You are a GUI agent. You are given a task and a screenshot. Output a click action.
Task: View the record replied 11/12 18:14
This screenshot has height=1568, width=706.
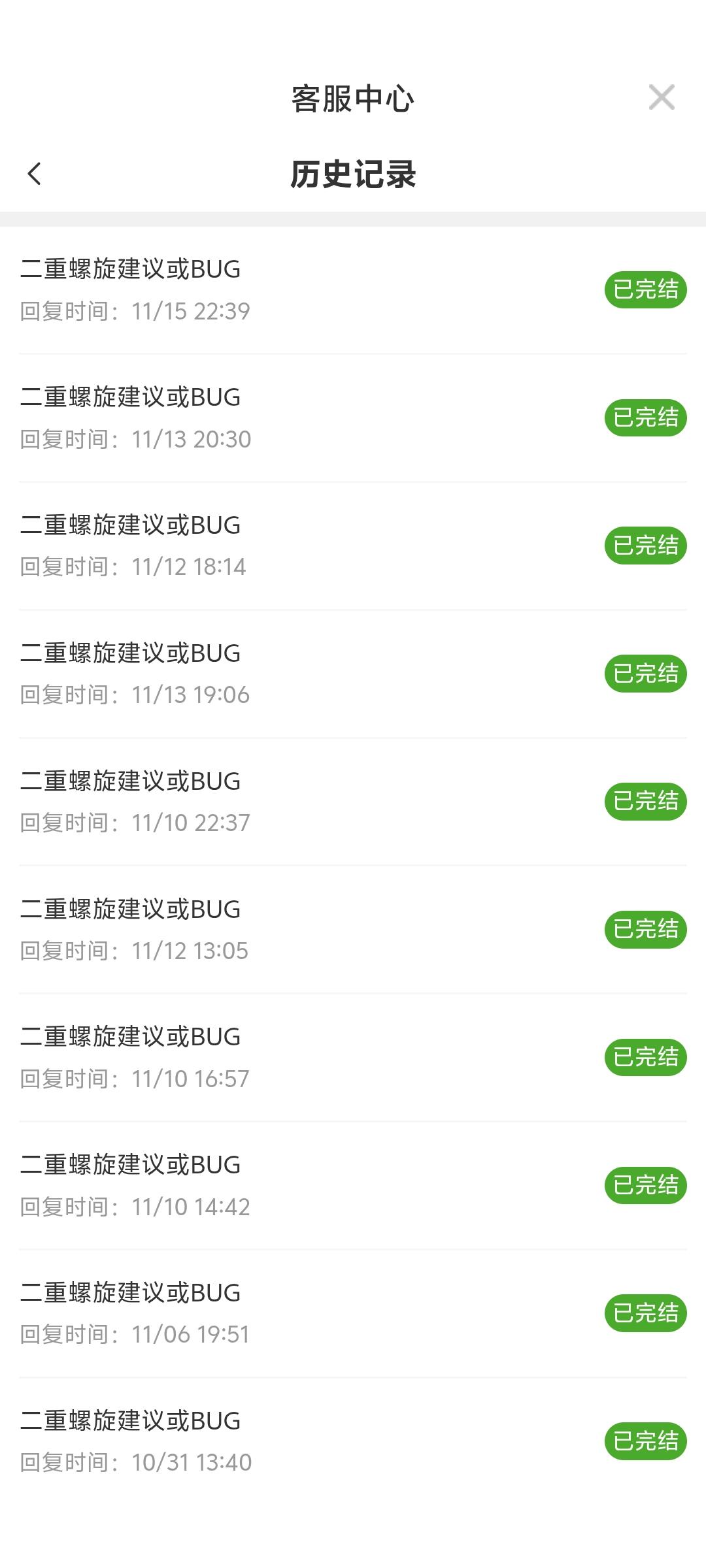click(353, 546)
